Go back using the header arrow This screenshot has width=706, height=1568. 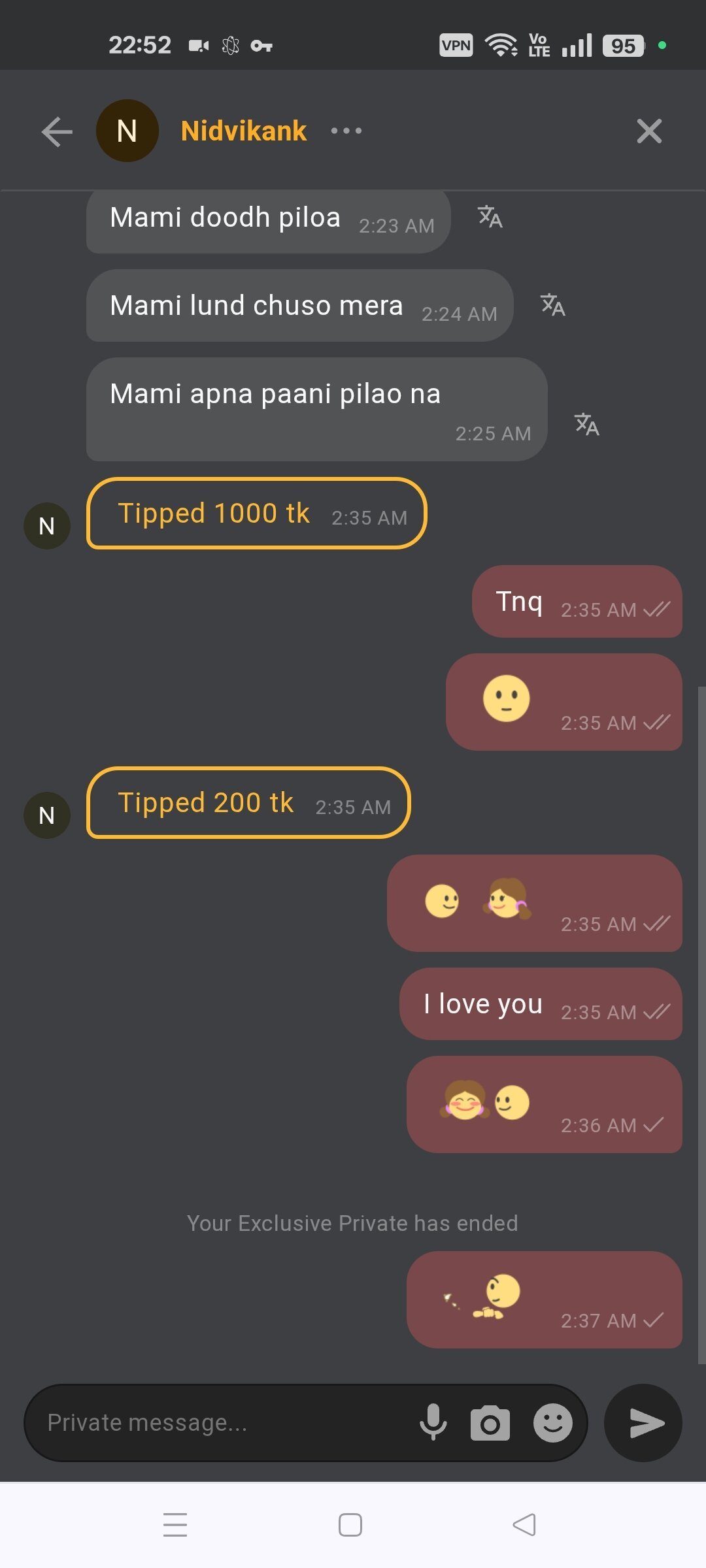tap(57, 131)
